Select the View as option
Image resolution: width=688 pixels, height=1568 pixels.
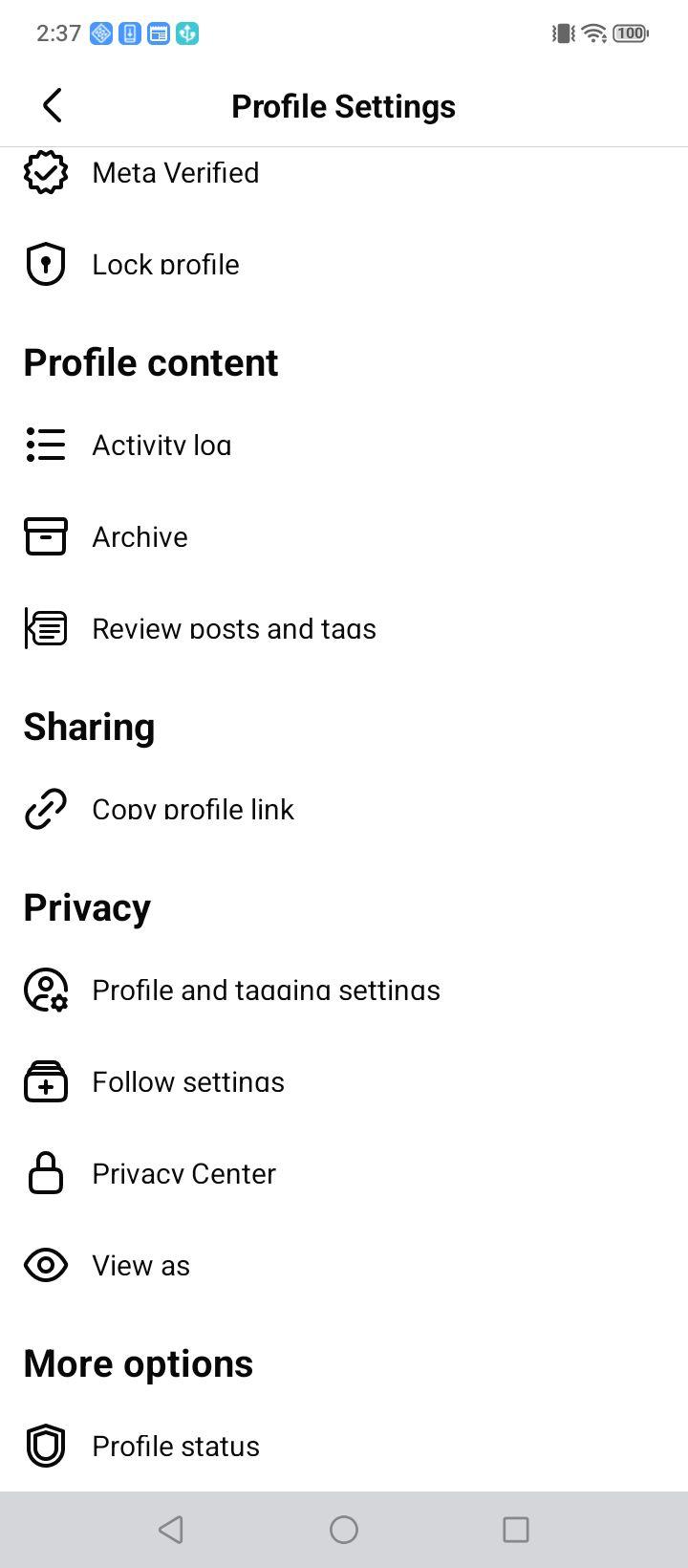click(344, 1266)
